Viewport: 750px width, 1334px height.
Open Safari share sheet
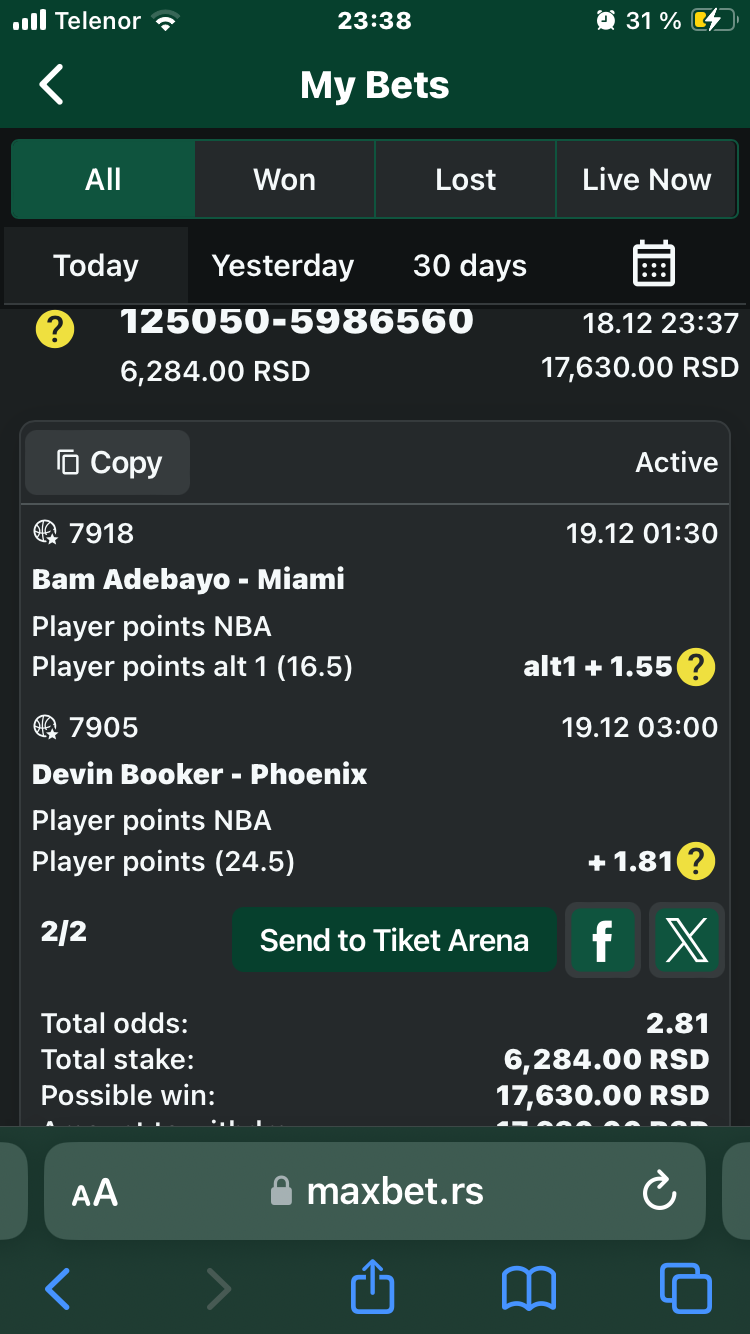(373, 1287)
